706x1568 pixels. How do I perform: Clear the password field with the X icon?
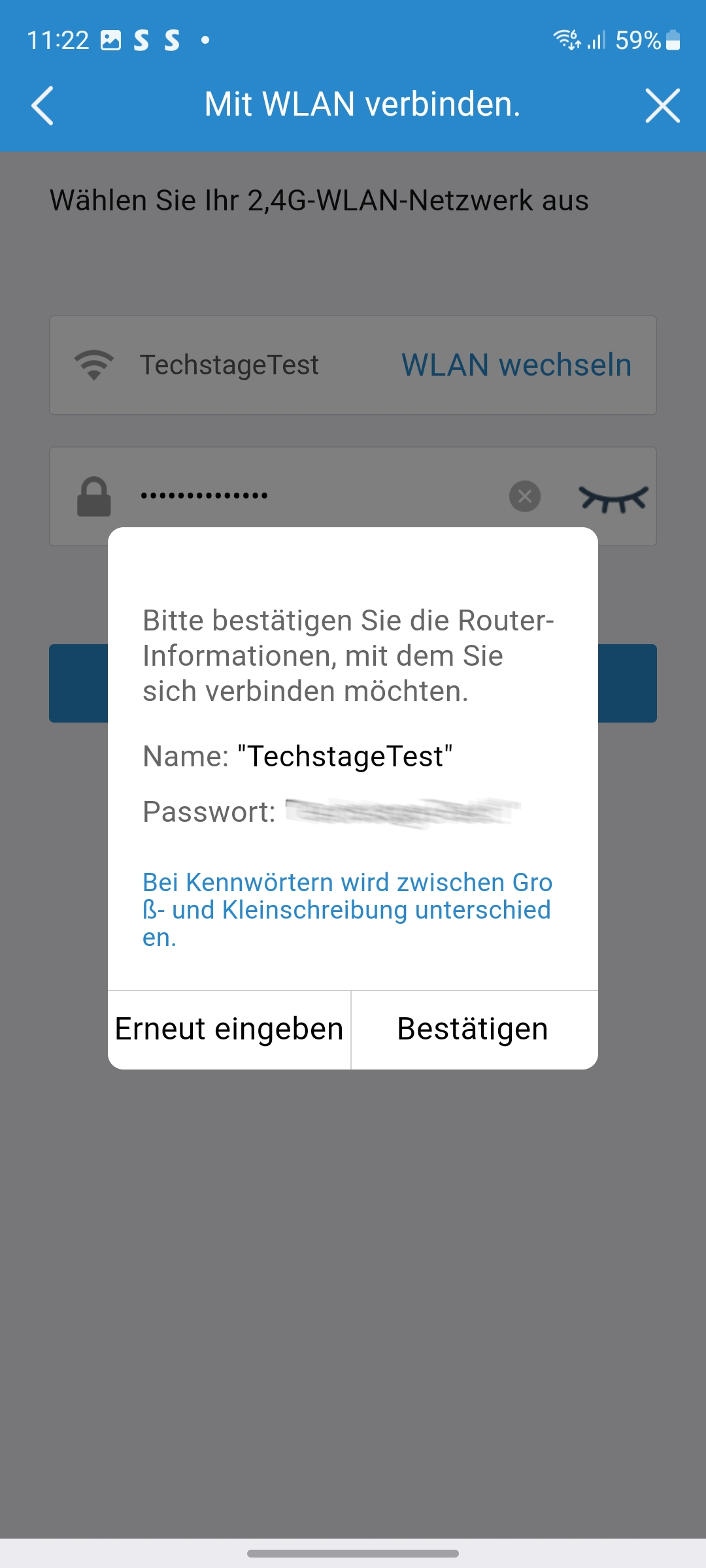(525, 497)
